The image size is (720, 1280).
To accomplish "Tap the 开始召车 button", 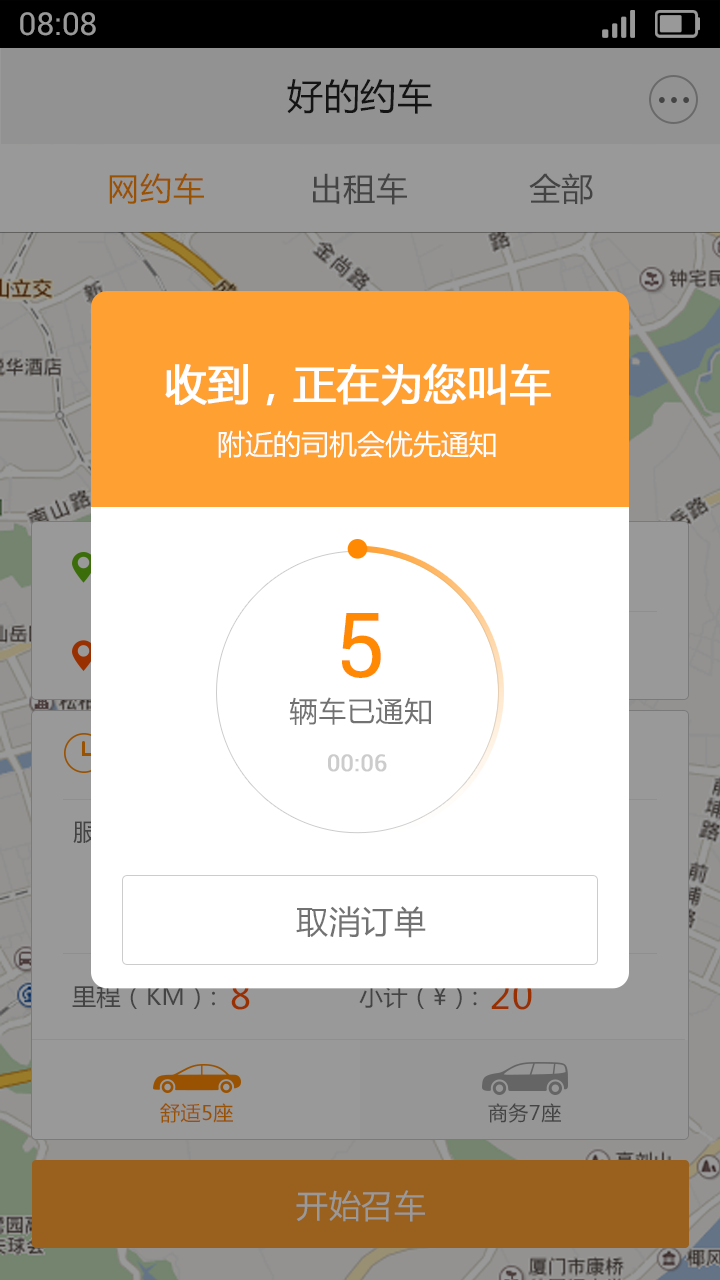I will 360,1205.
